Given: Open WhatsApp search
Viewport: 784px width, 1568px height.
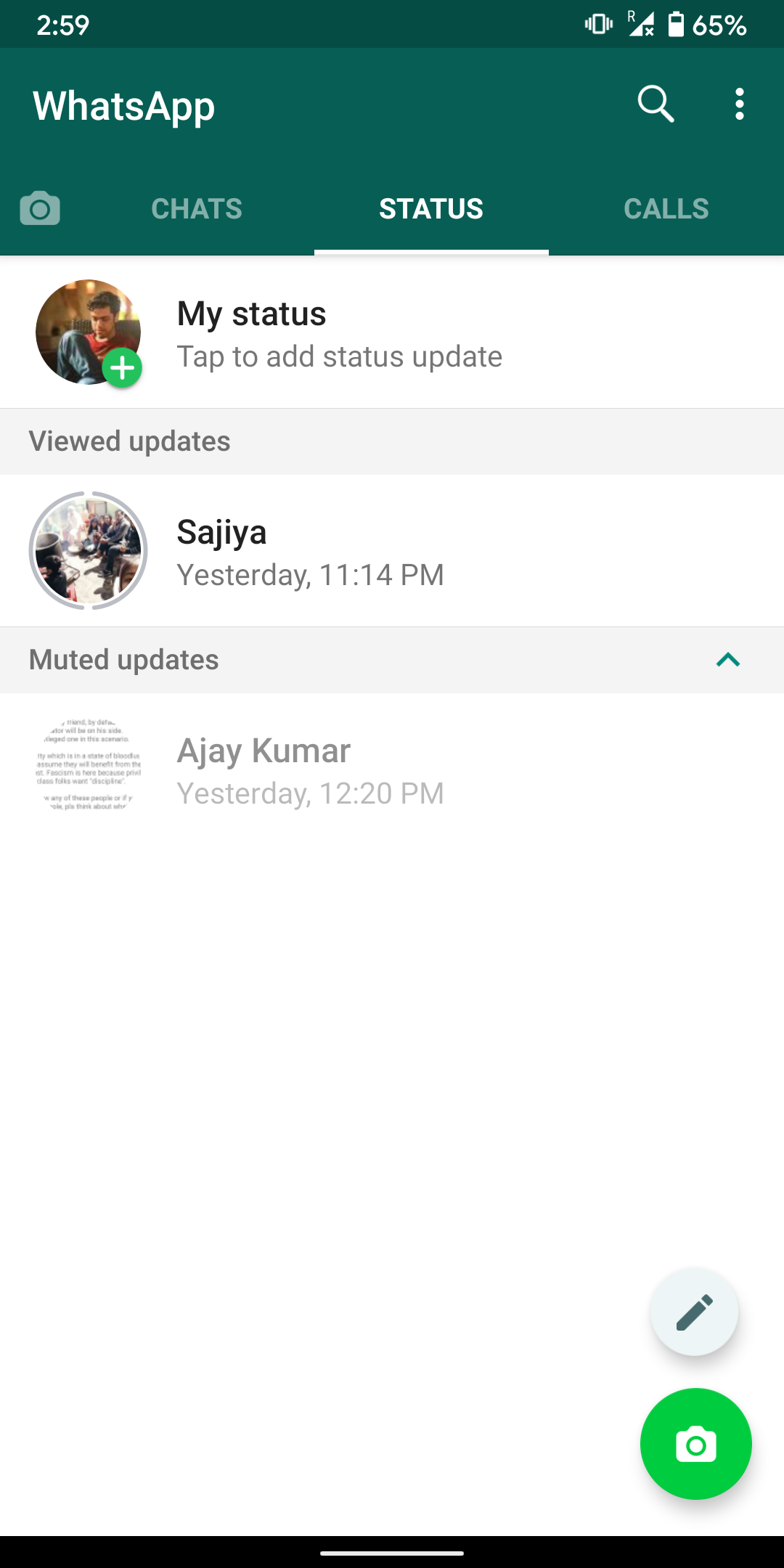Looking at the screenshot, I should [x=656, y=105].
